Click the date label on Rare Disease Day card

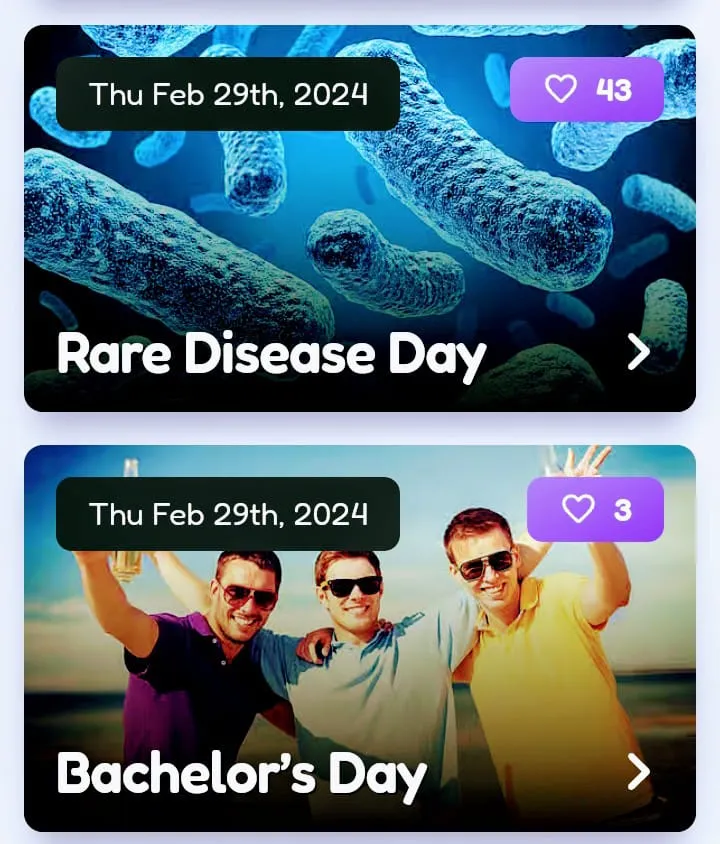(x=228, y=94)
